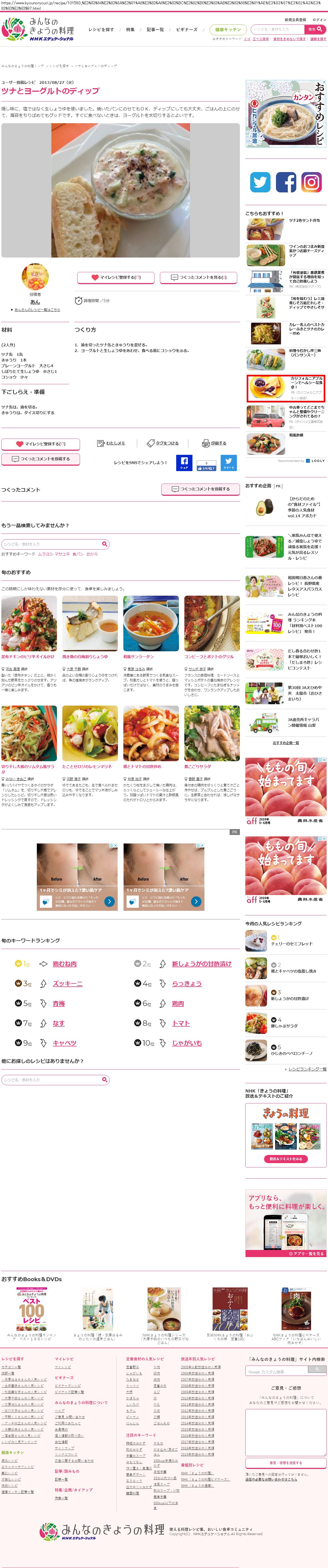The image size is (328, 1568).
Task: Tap 印刷する to print the recipe
Action: (x=215, y=443)
